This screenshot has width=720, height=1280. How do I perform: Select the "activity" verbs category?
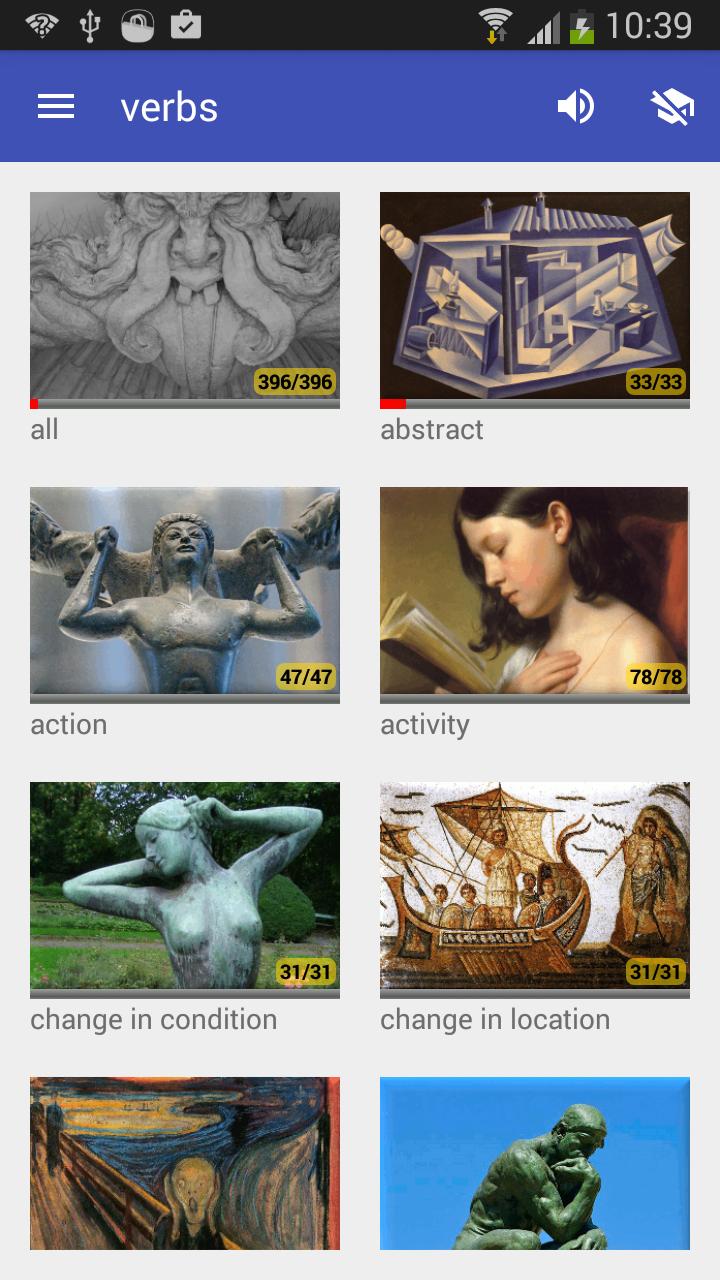pyautogui.click(x=535, y=591)
